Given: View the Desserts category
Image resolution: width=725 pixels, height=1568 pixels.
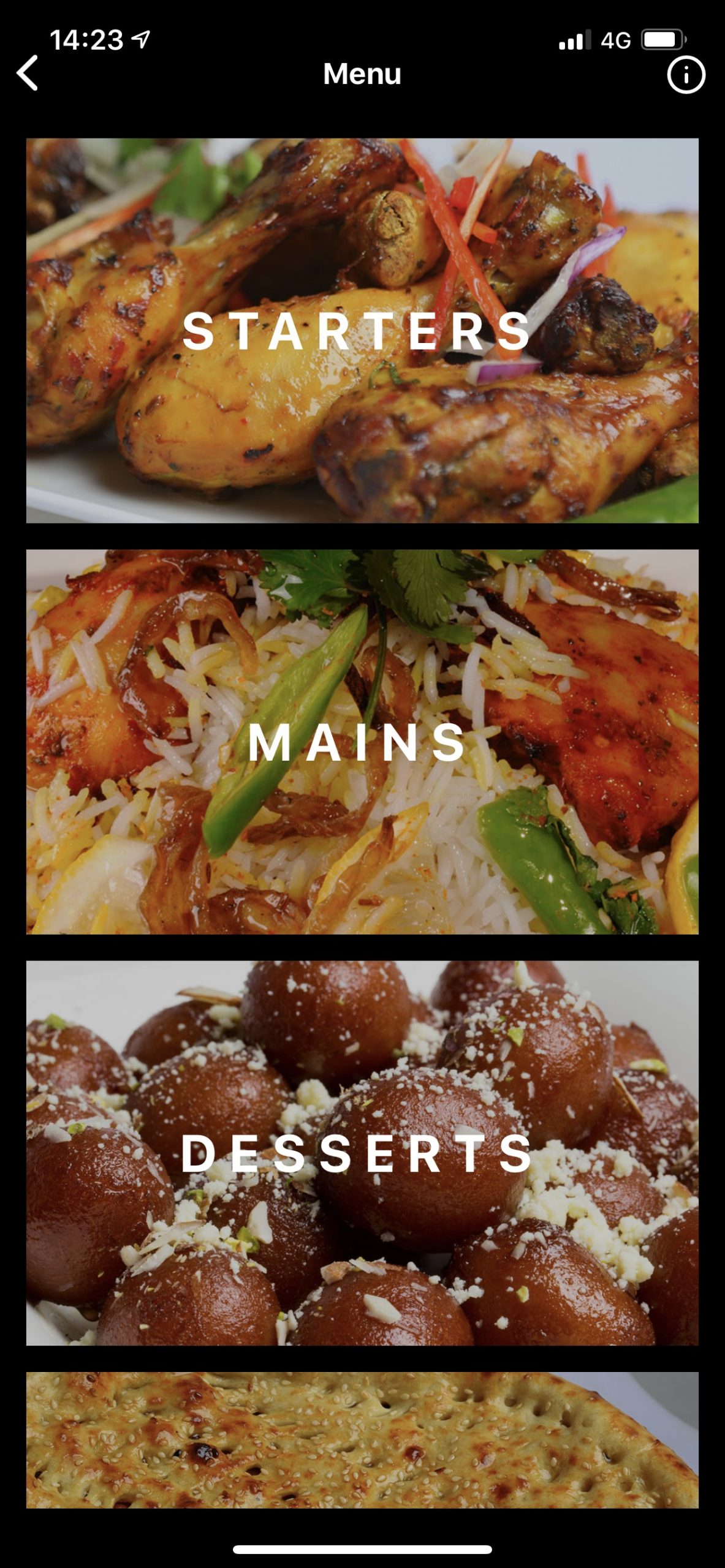Looking at the screenshot, I should click(x=362, y=1153).
